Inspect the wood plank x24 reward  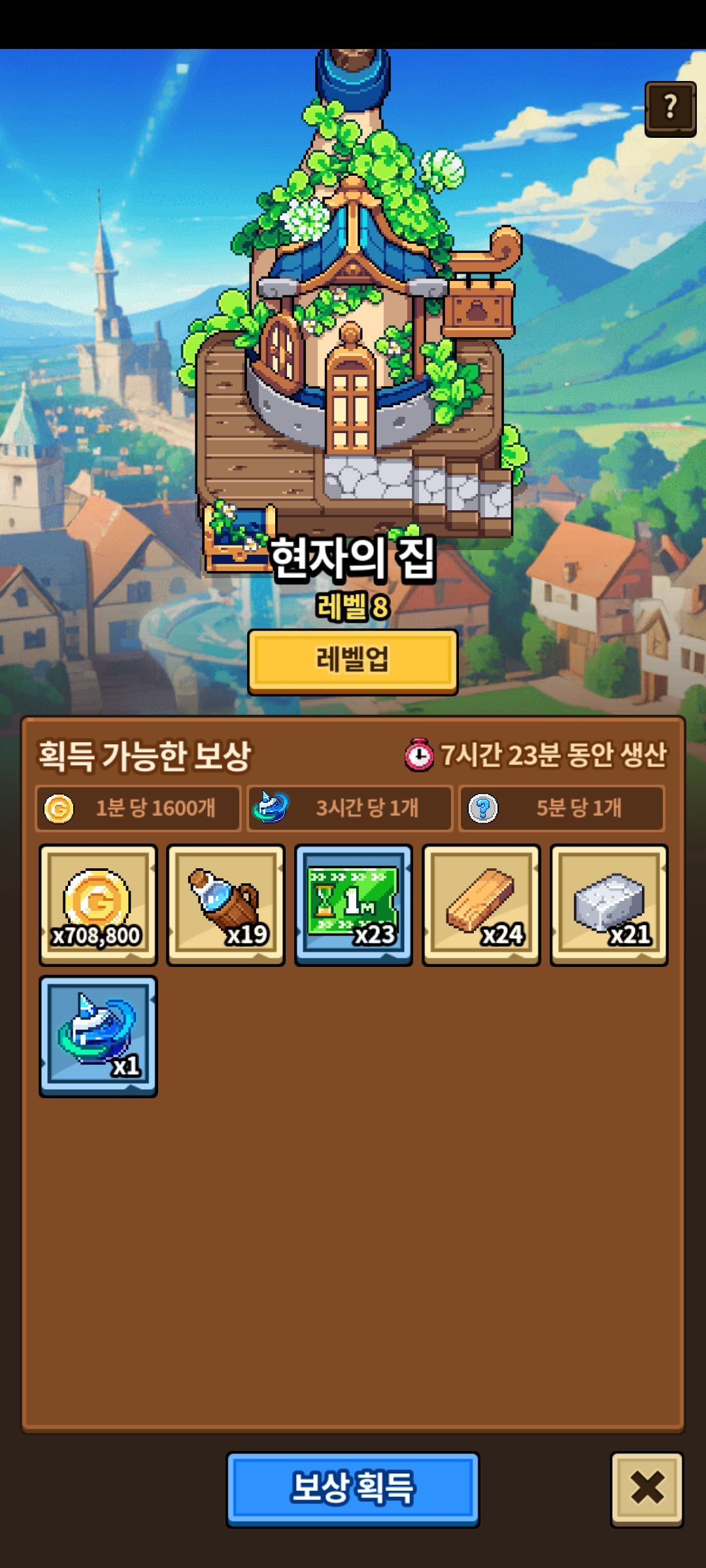pos(481,905)
